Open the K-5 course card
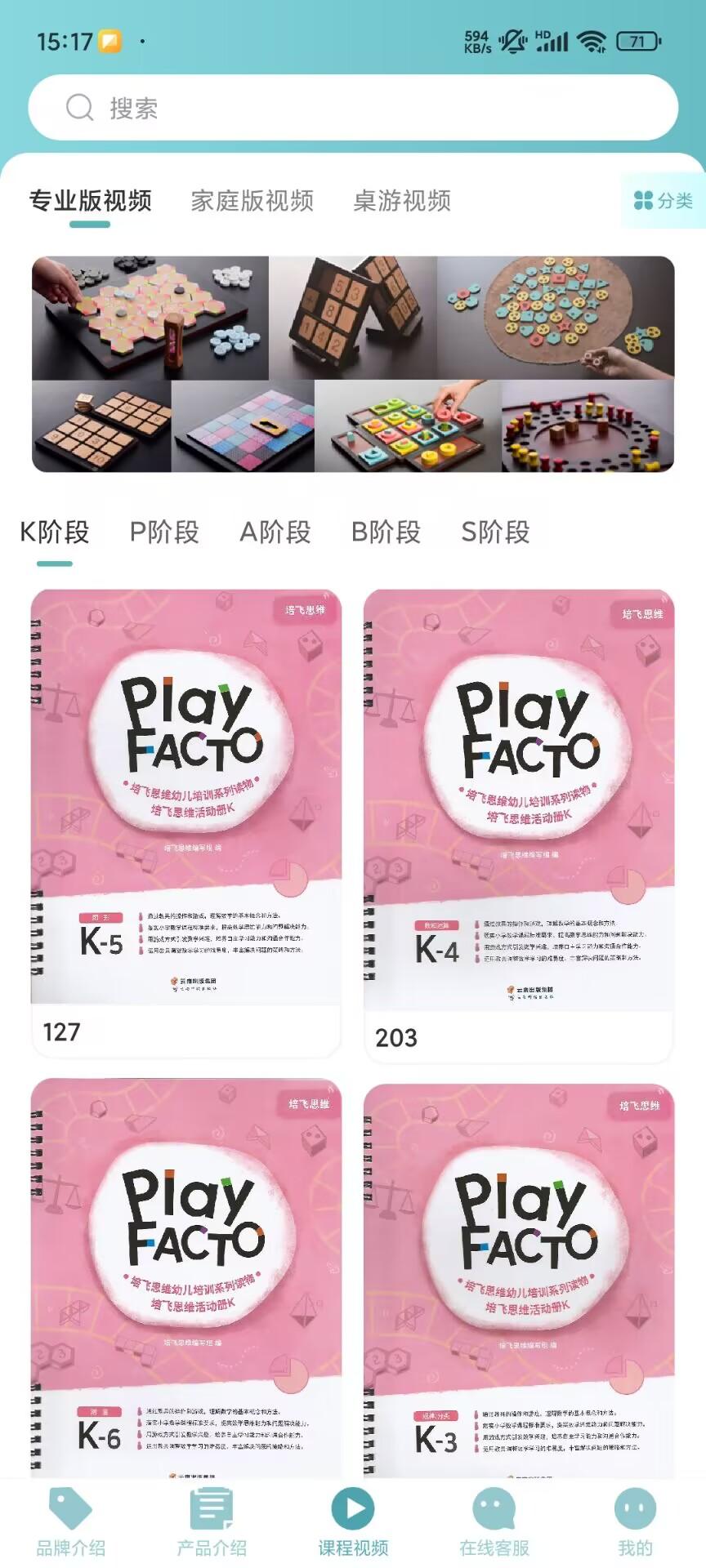This screenshot has width=706, height=1568. point(186,821)
